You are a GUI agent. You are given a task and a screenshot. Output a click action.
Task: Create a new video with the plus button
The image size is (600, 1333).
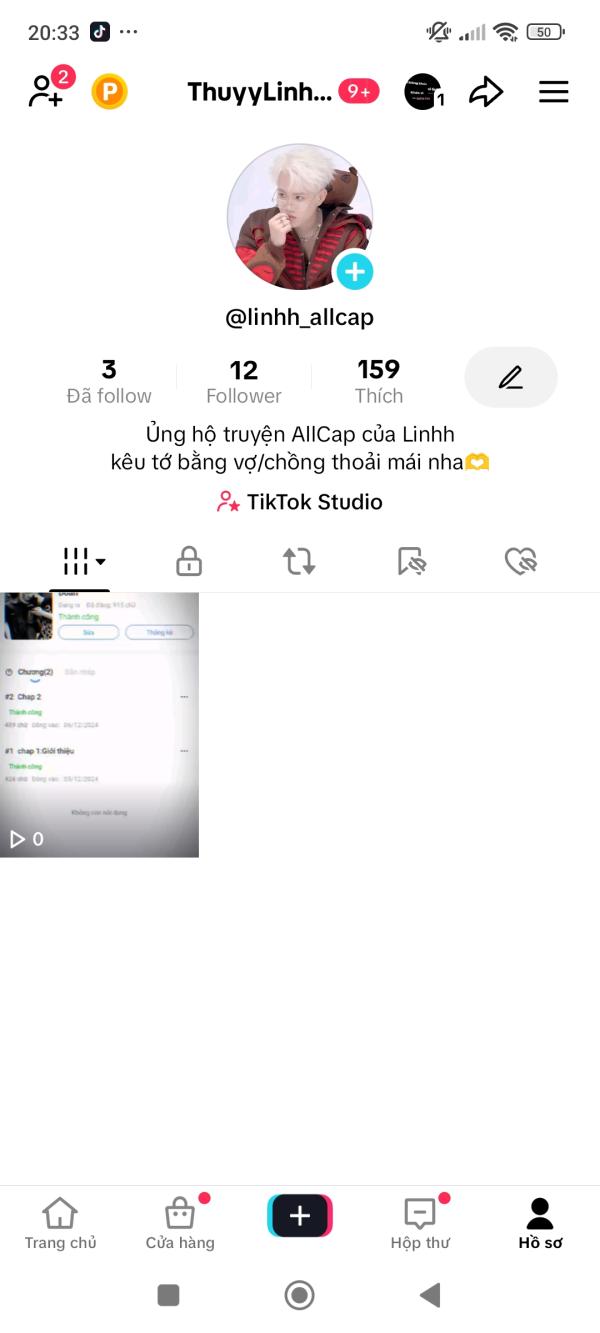click(300, 1216)
